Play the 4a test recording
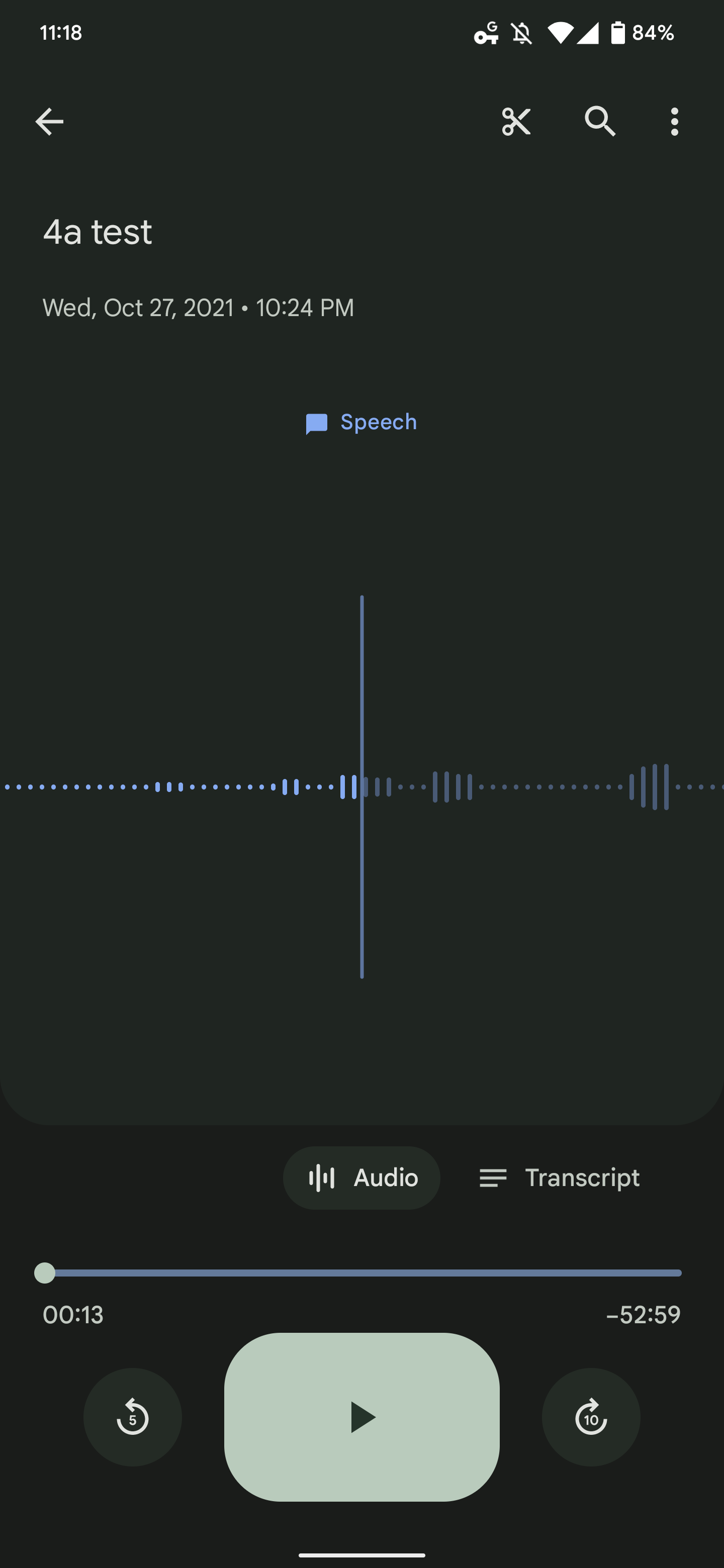 pyautogui.click(x=361, y=1417)
